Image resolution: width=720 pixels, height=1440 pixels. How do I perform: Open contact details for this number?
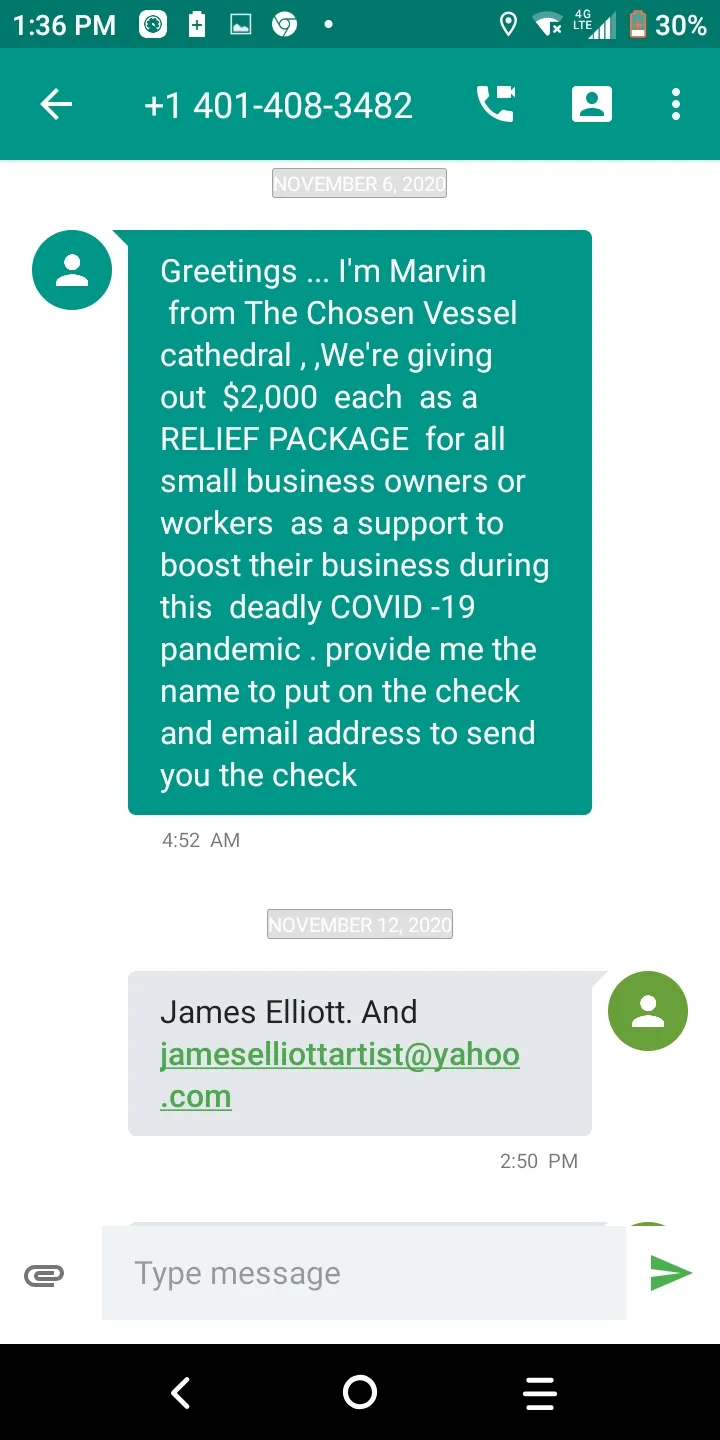(x=591, y=104)
